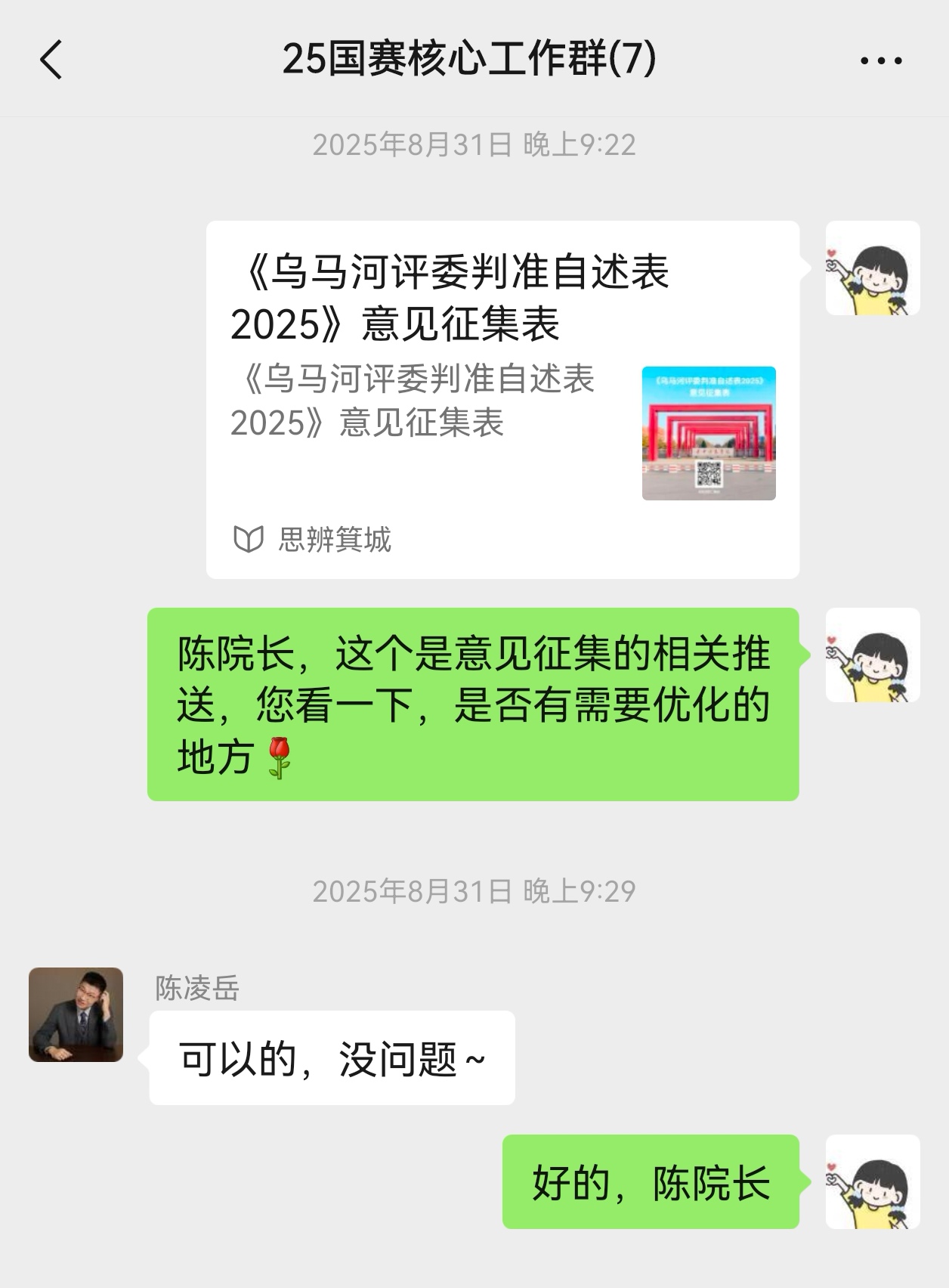949x1288 pixels.
Task: View 陈凌岳's profile photo
Action: (x=76, y=1014)
